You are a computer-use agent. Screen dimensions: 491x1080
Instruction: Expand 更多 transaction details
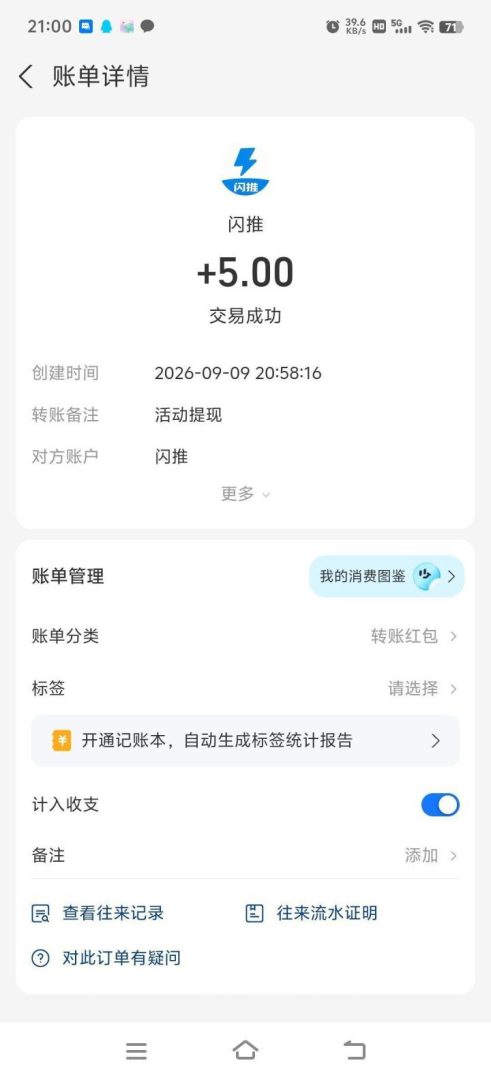[245, 494]
